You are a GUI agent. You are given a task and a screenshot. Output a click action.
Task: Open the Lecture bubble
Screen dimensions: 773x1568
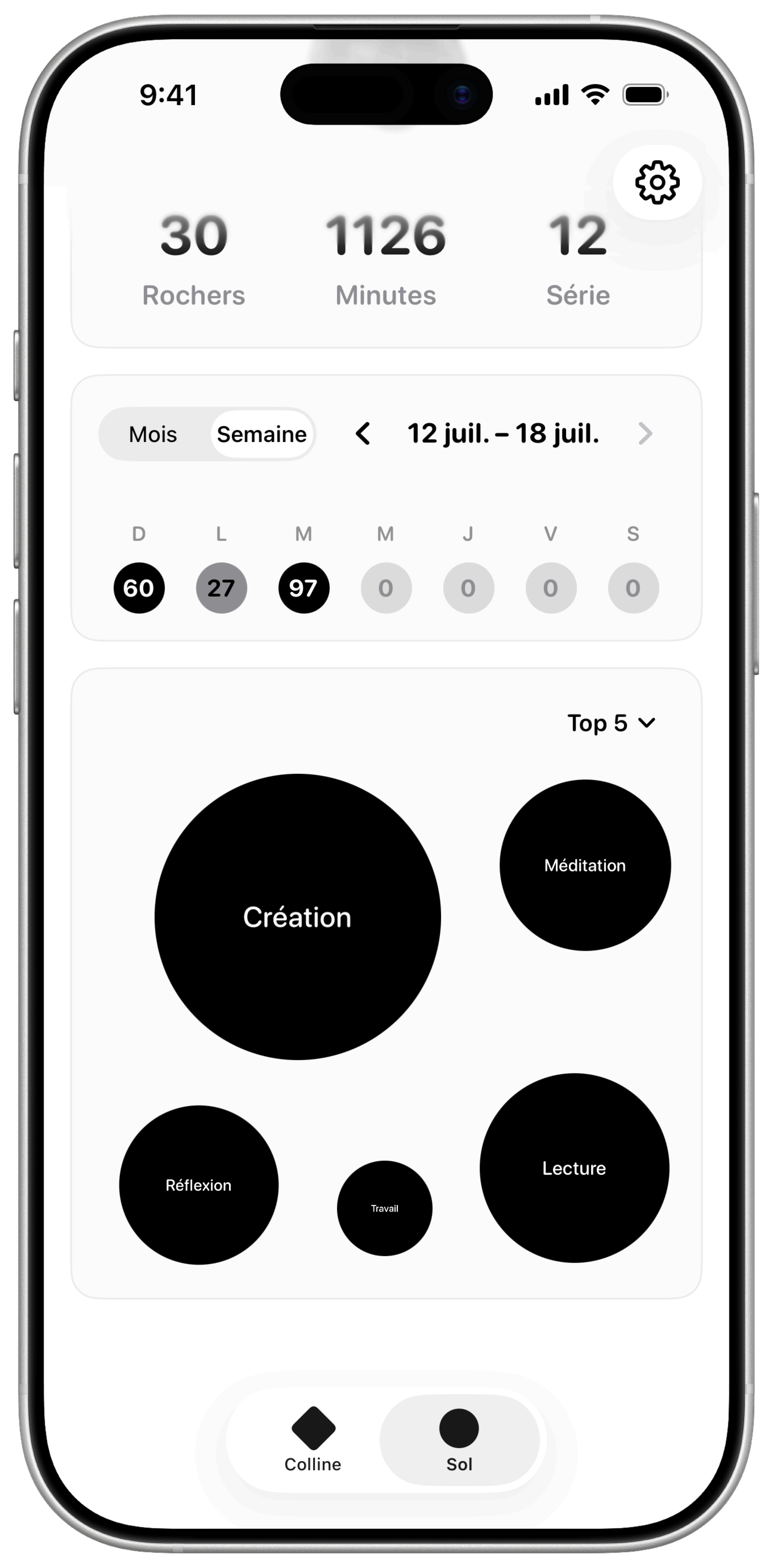click(574, 1167)
